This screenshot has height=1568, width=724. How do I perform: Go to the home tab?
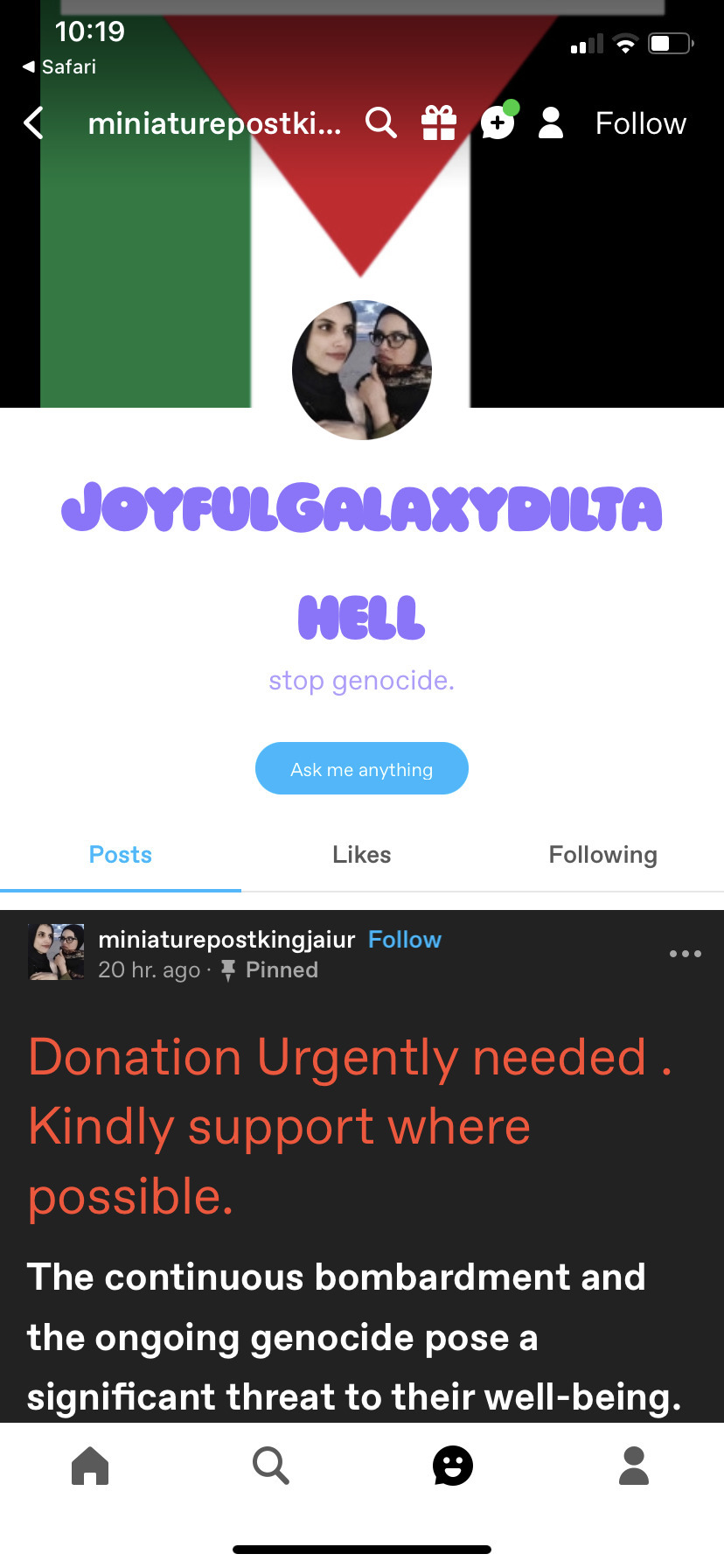pos(90,1466)
